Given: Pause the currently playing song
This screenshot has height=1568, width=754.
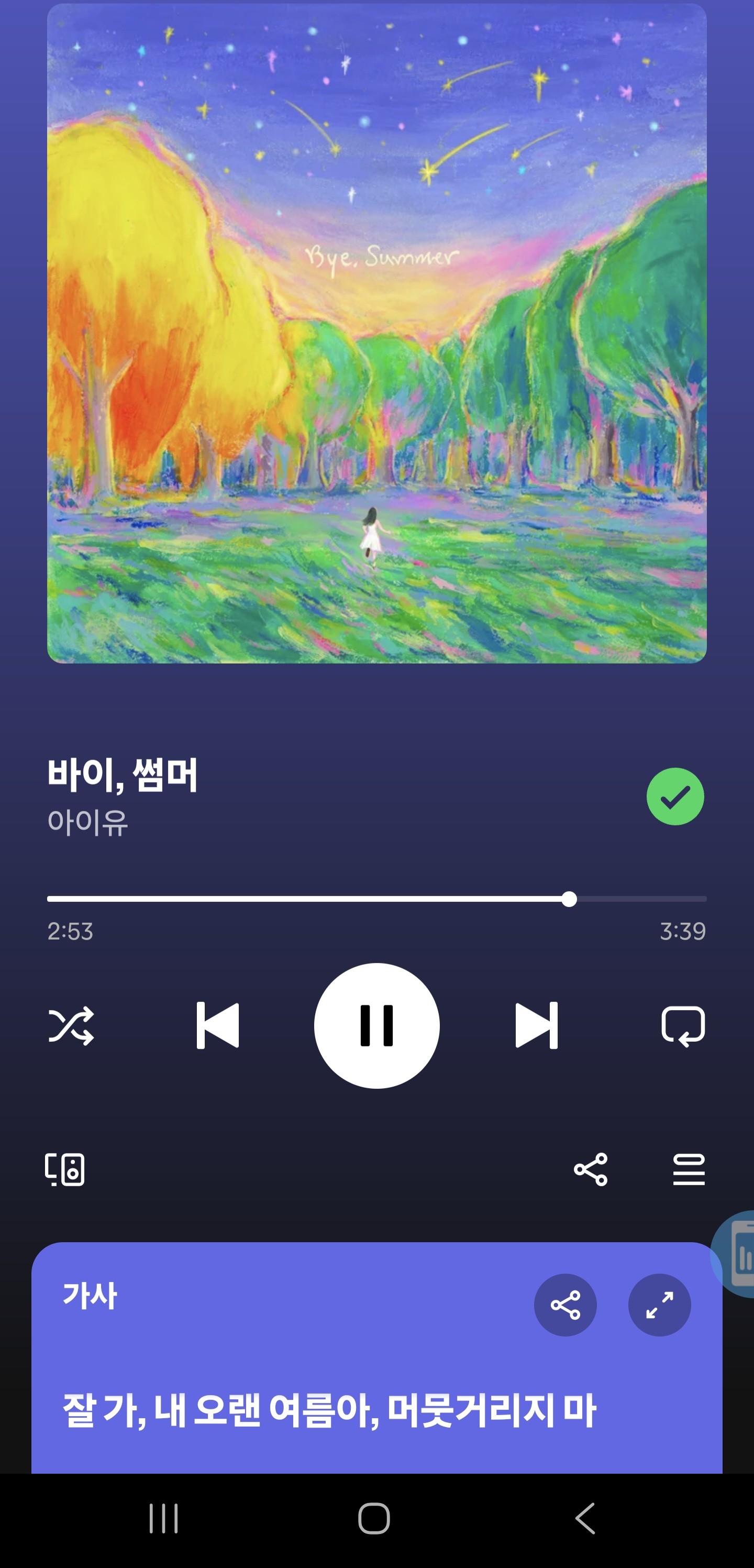Looking at the screenshot, I should click(376, 1024).
